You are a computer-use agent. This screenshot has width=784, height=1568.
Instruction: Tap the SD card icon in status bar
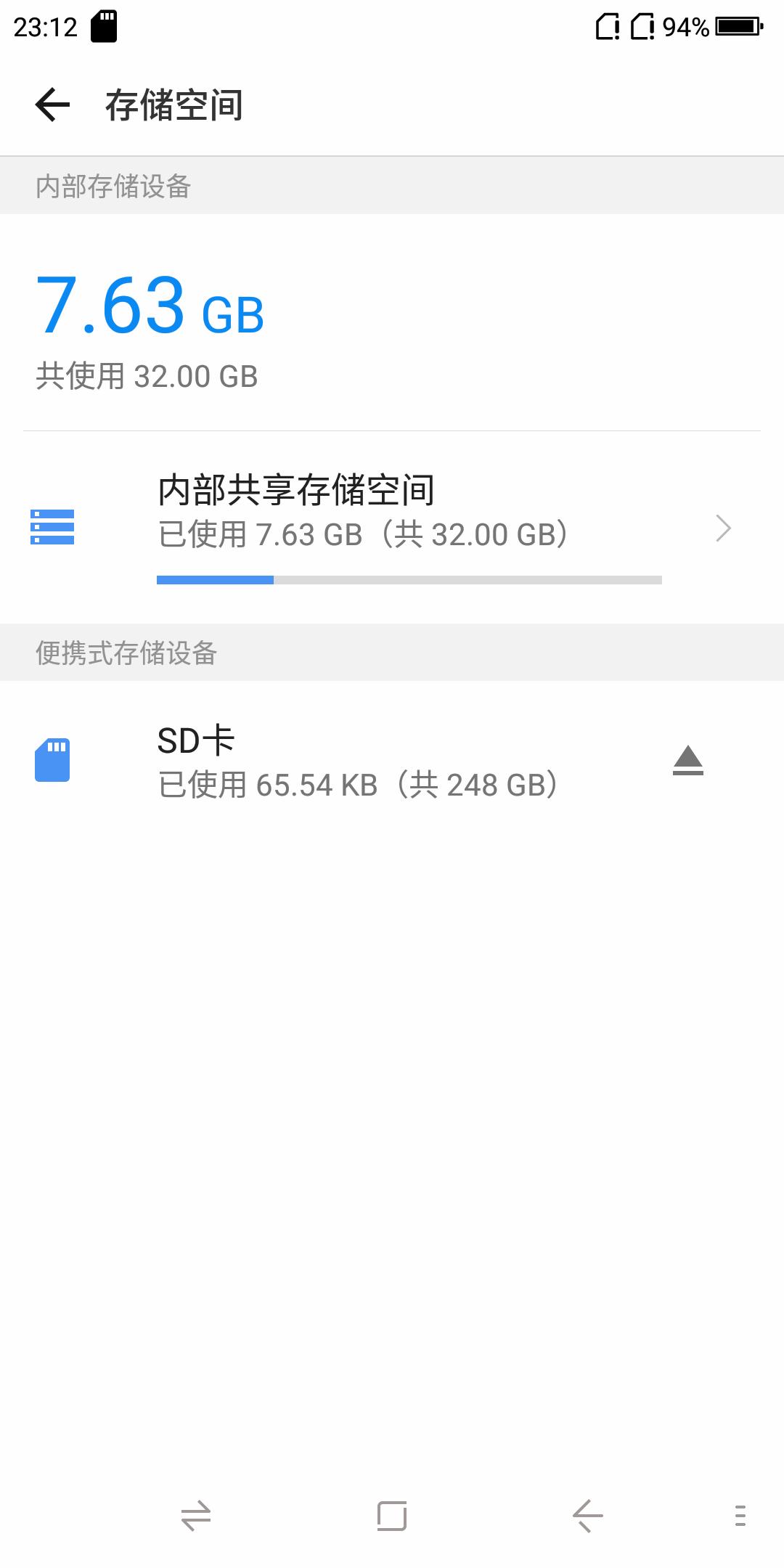(x=102, y=25)
